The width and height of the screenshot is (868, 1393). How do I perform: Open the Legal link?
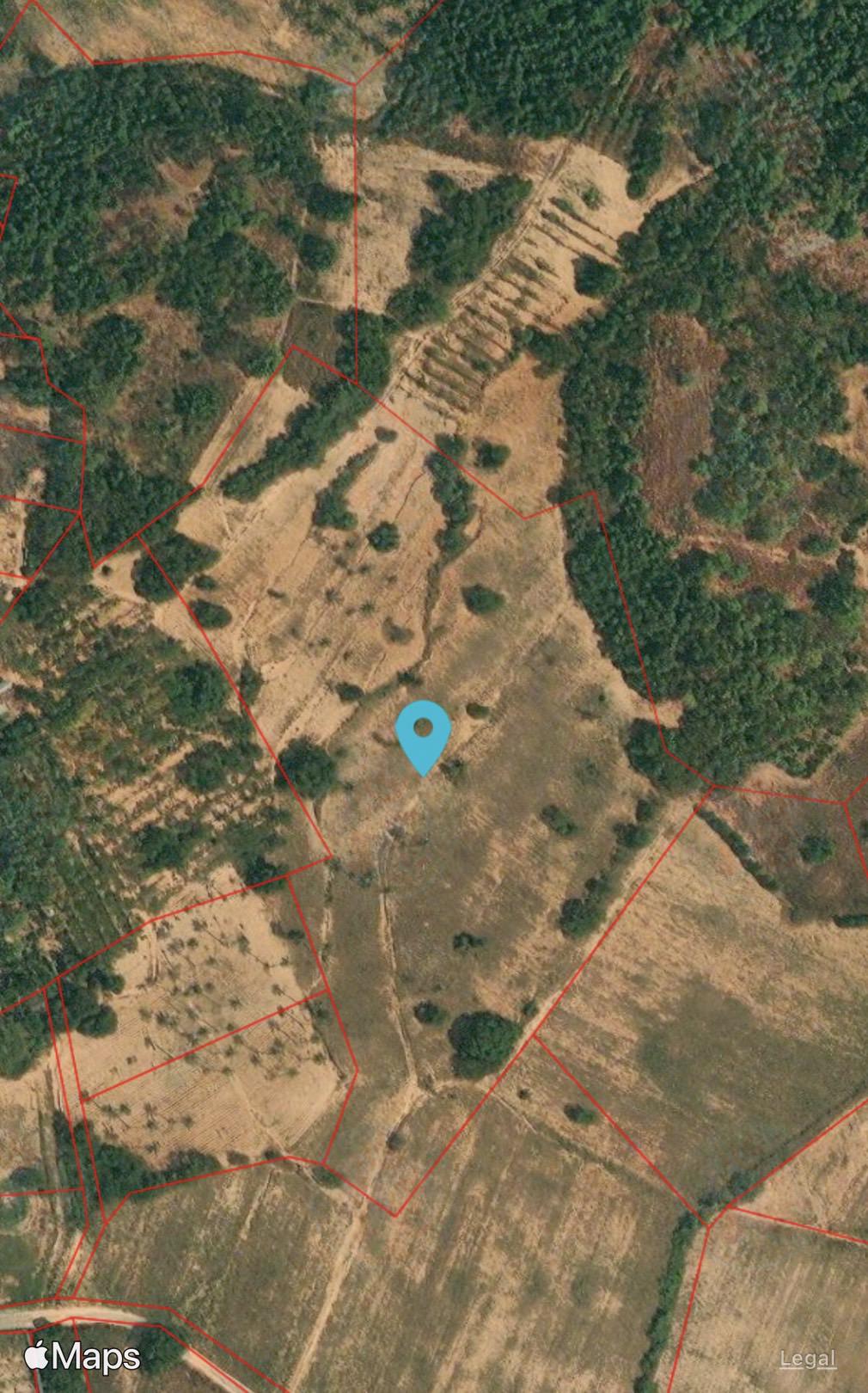[808, 1359]
